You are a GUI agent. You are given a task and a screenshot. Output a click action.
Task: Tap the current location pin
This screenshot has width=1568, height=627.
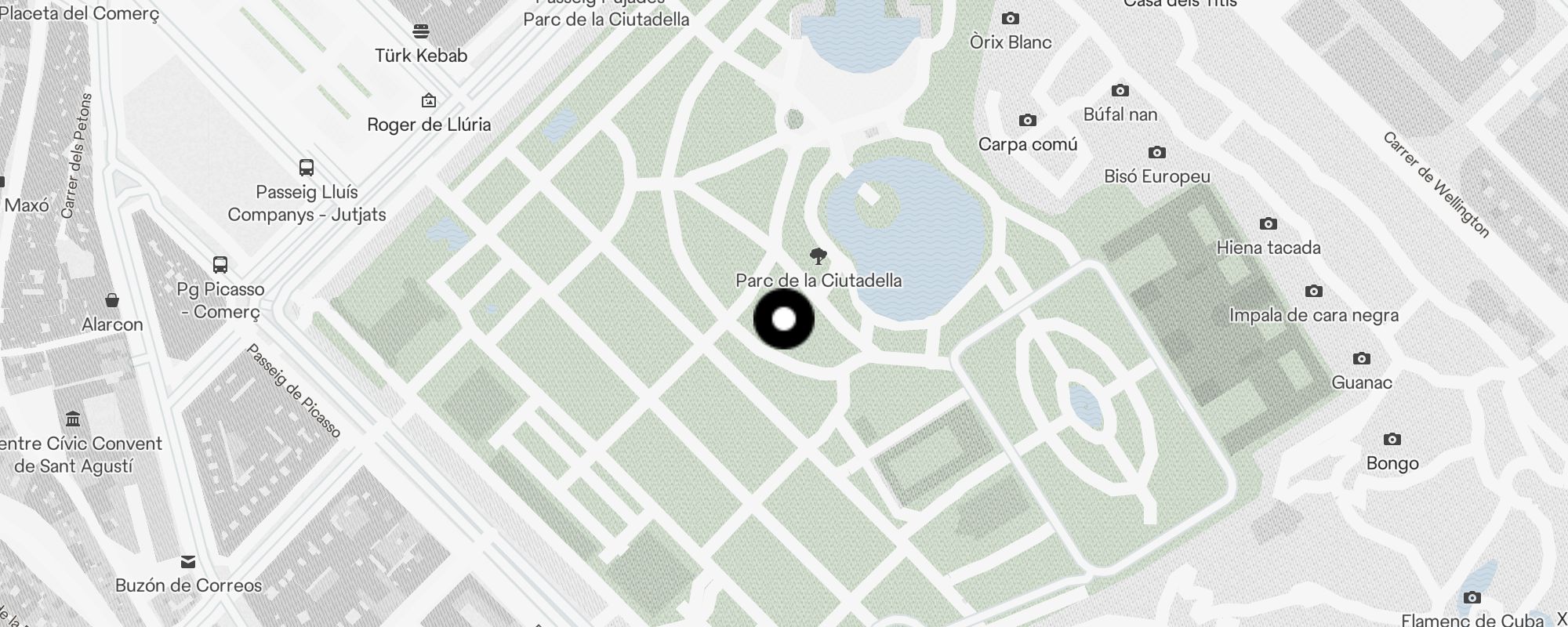[784, 319]
